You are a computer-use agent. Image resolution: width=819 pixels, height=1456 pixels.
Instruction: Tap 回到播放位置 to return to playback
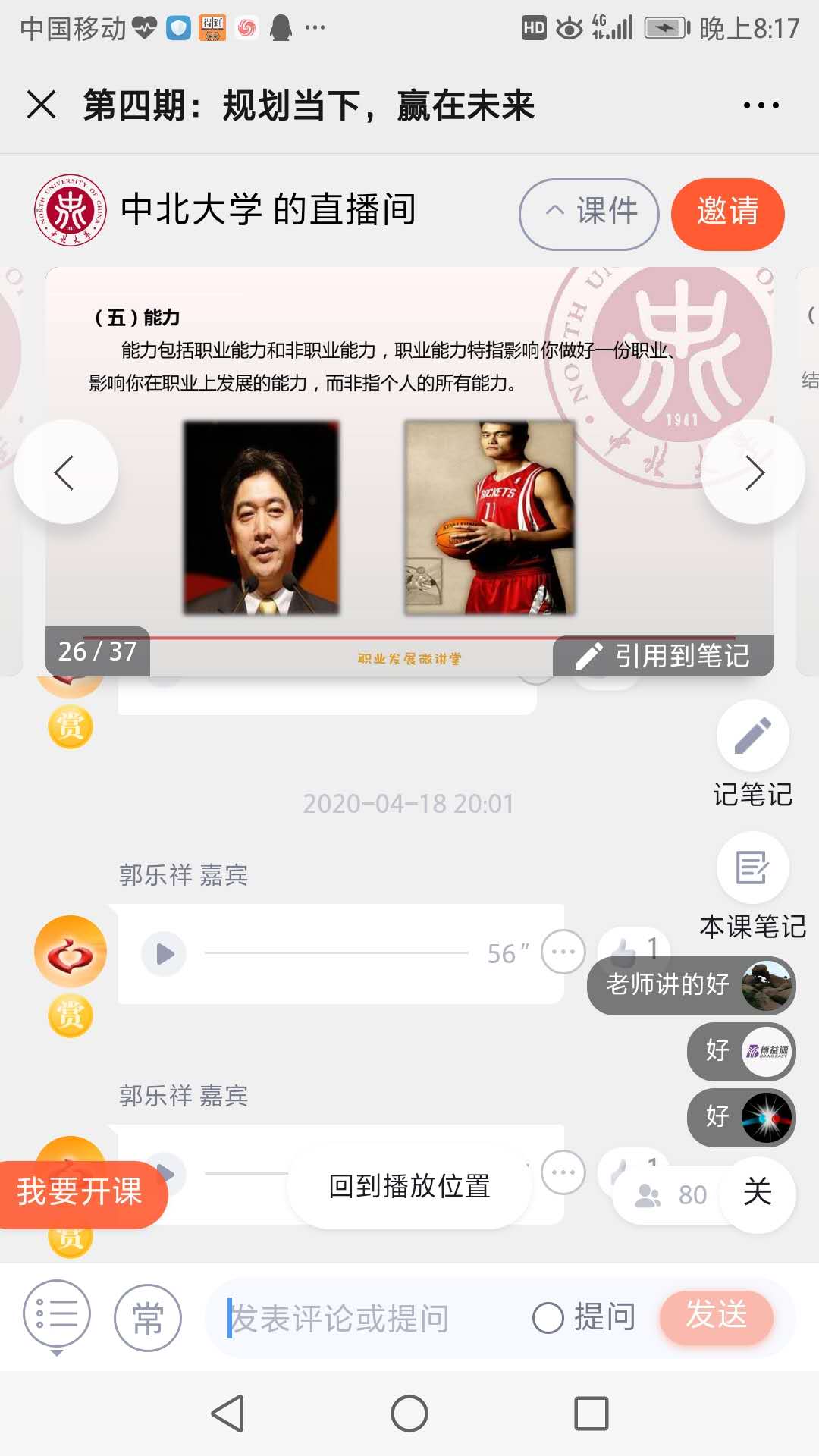[x=409, y=1186]
